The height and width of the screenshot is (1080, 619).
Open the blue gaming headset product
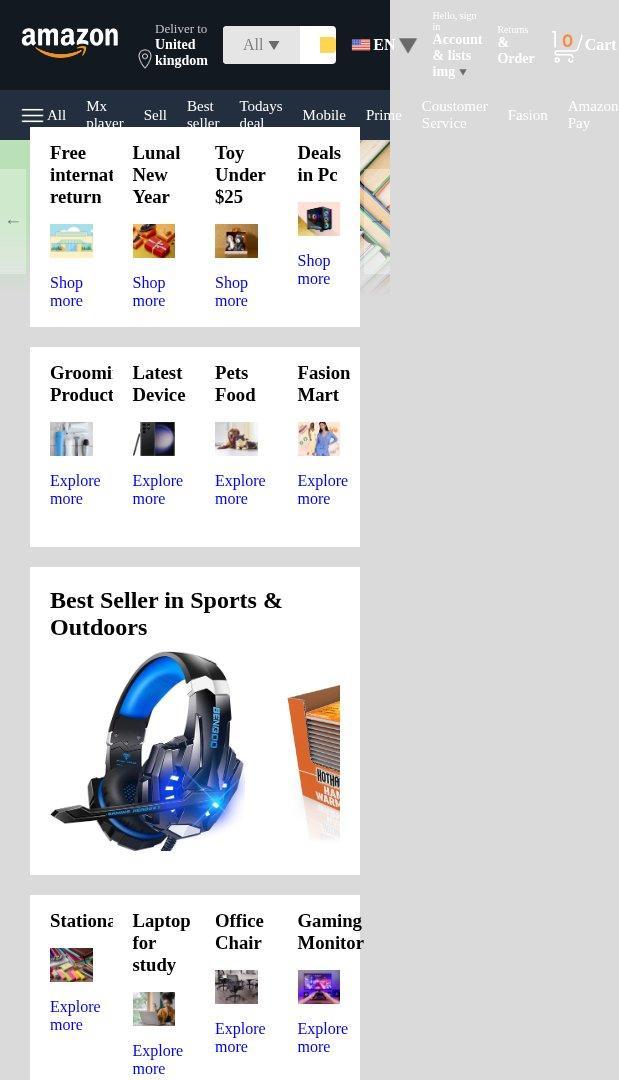[x=148, y=751]
